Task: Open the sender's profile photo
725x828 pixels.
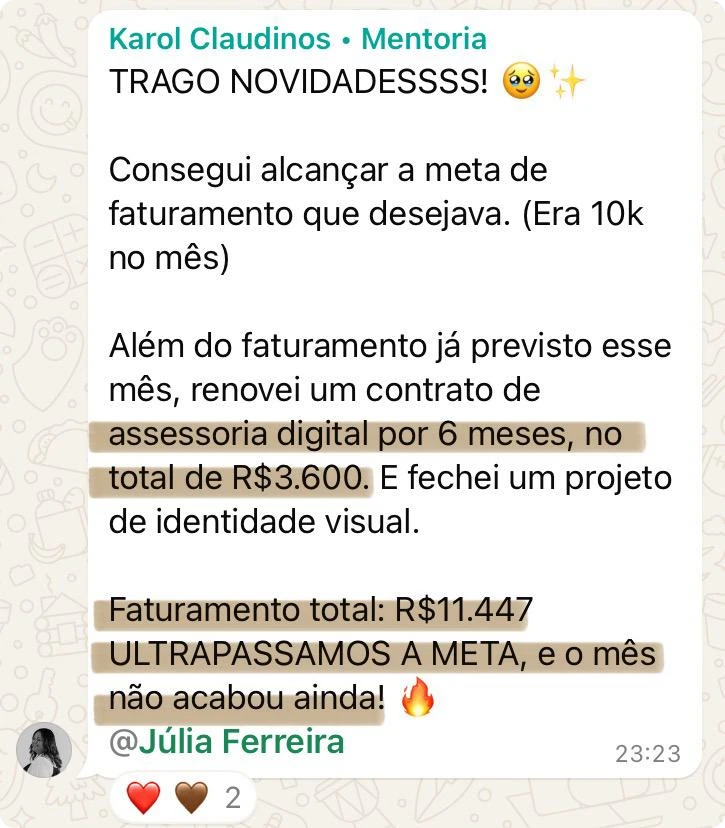Action: 45,750
